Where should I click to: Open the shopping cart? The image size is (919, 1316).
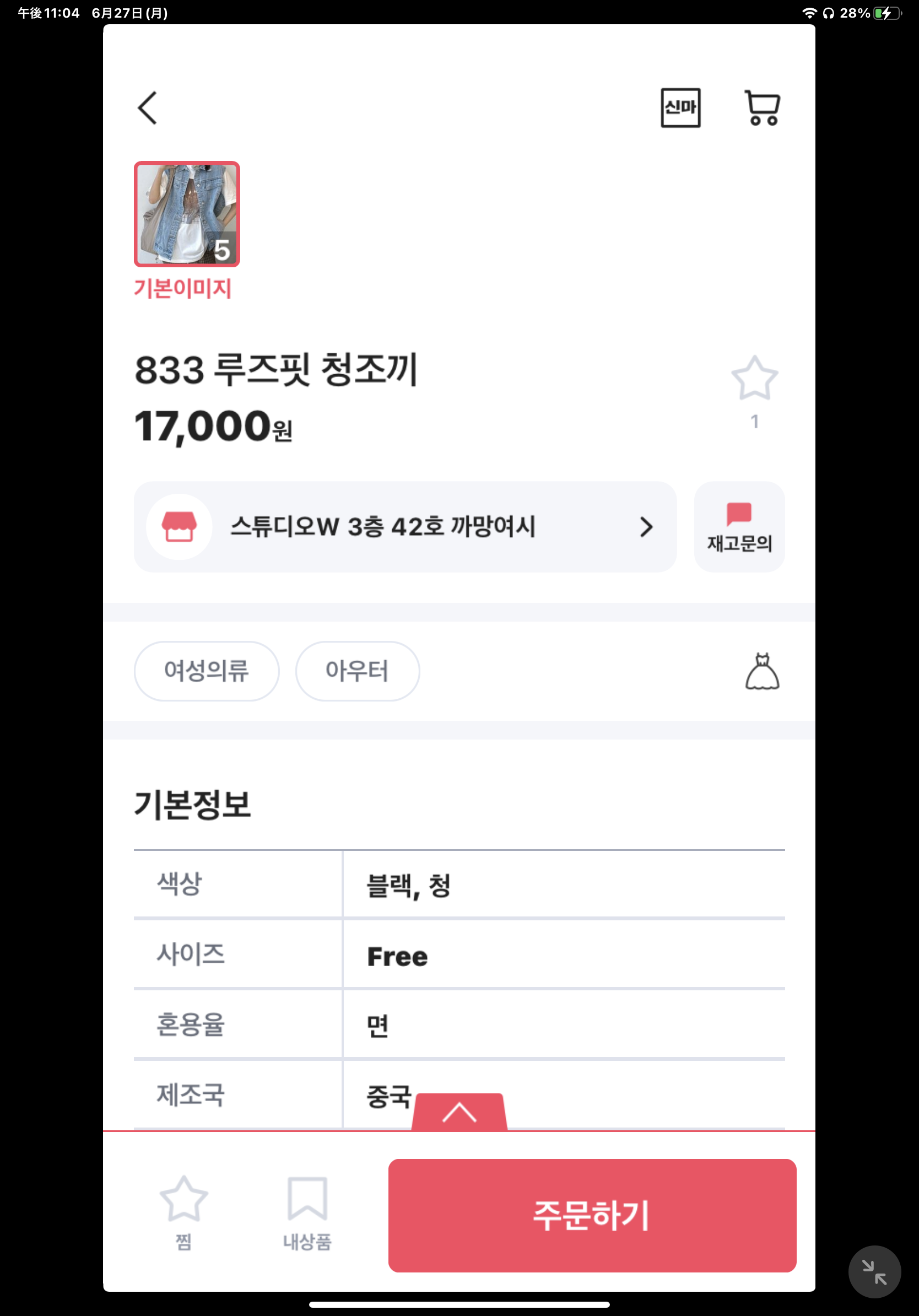coord(762,108)
